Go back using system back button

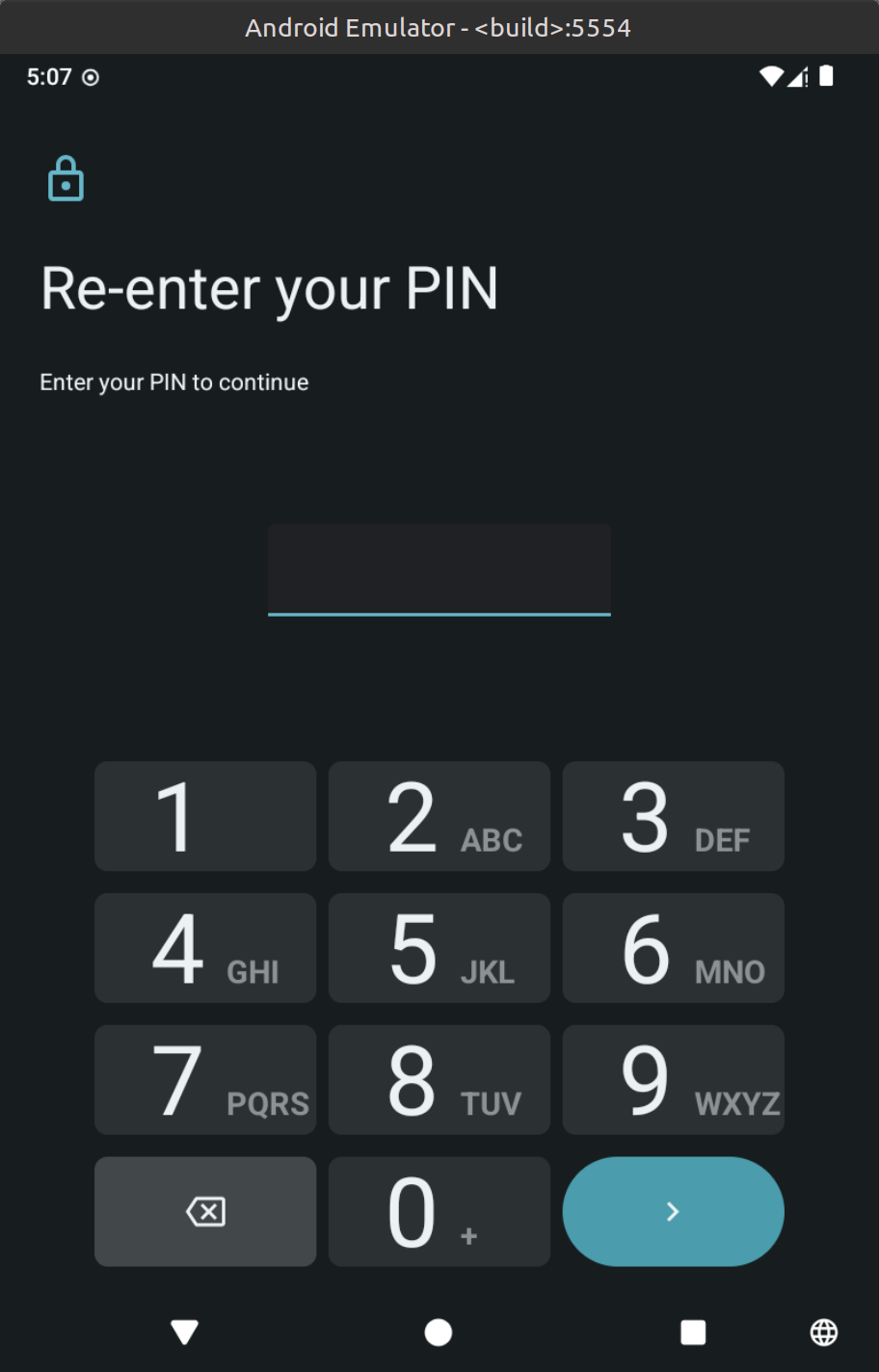[184, 1332]
